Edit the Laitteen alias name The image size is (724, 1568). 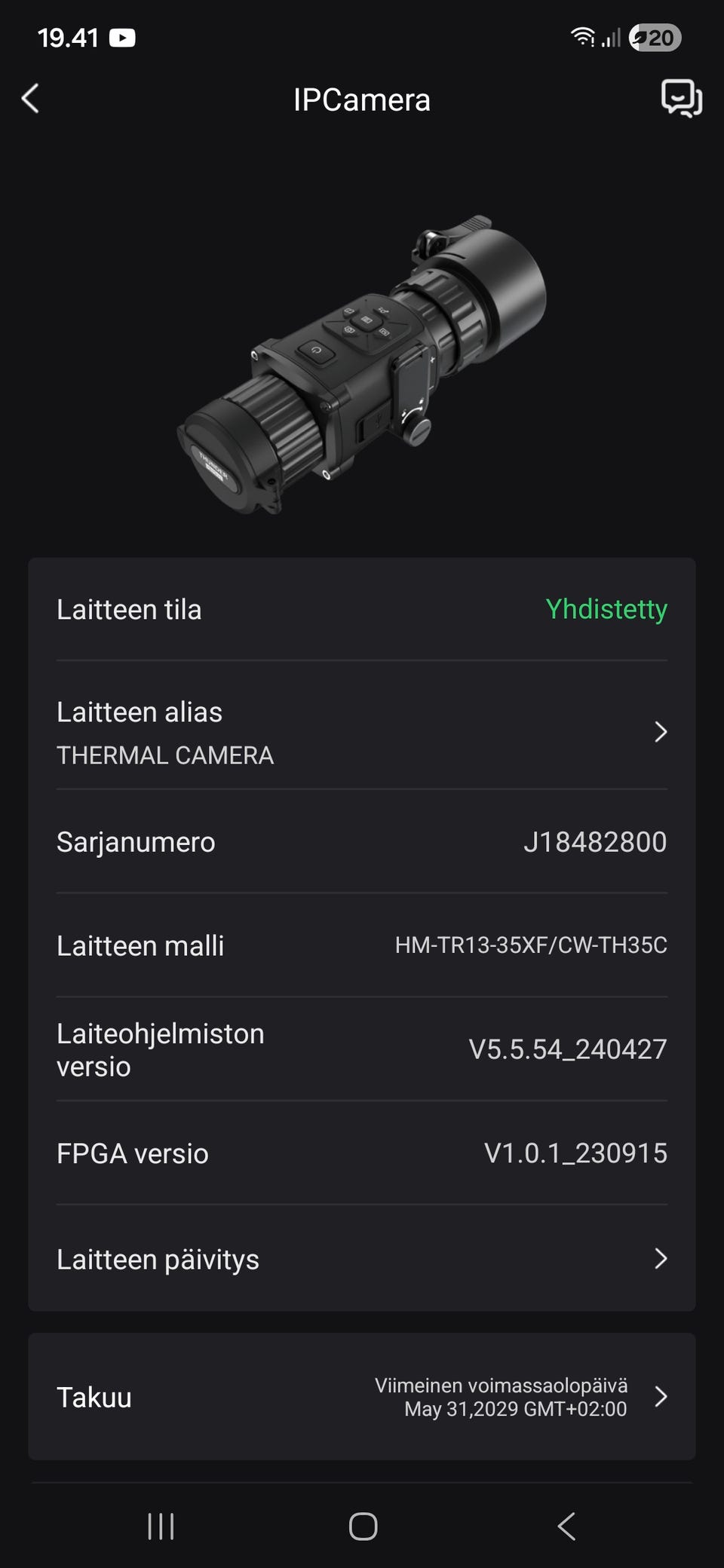point(362,732)
